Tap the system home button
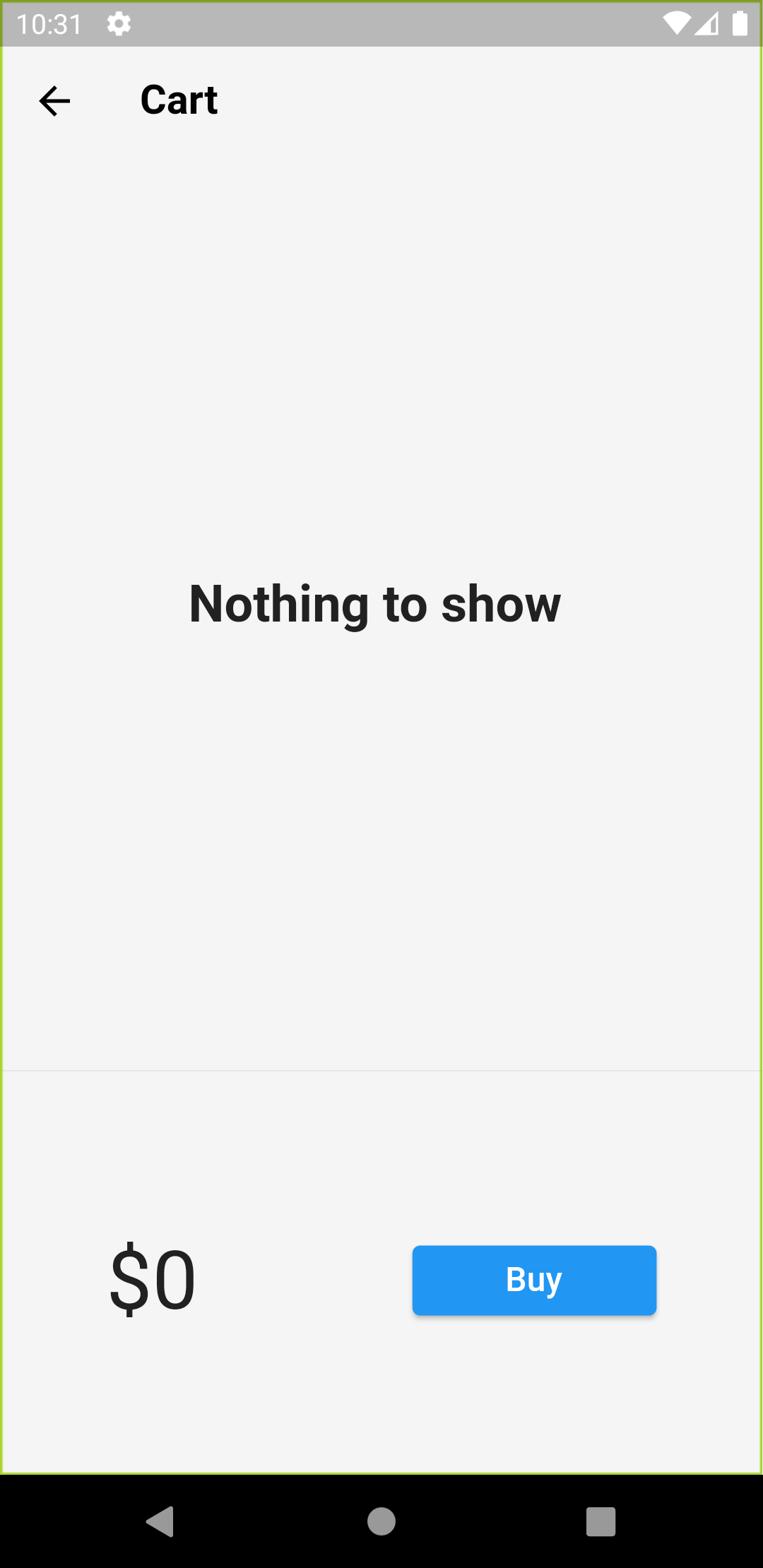This screenshot has height=1568, width=763. pos(381,1521)
